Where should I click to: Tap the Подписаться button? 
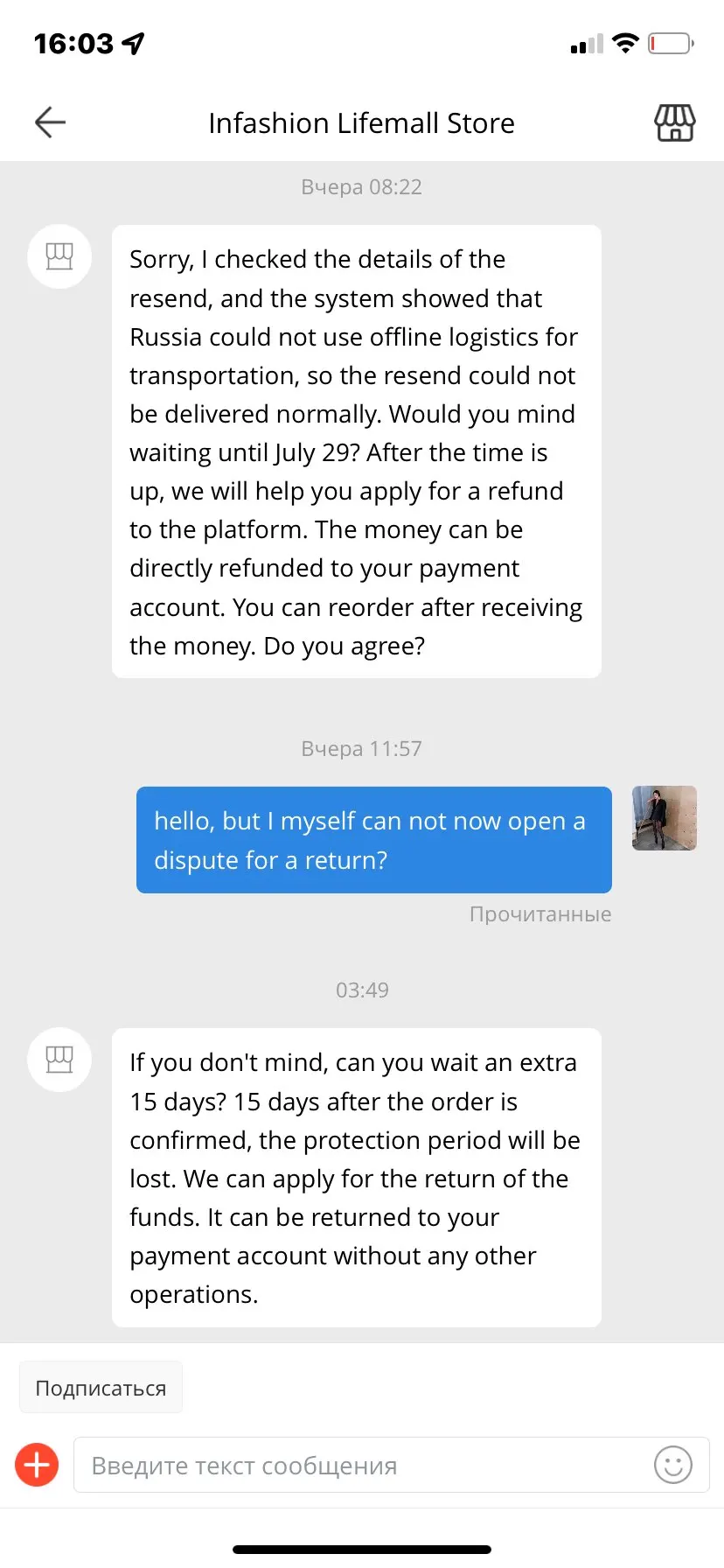[x=101, y=1388]
